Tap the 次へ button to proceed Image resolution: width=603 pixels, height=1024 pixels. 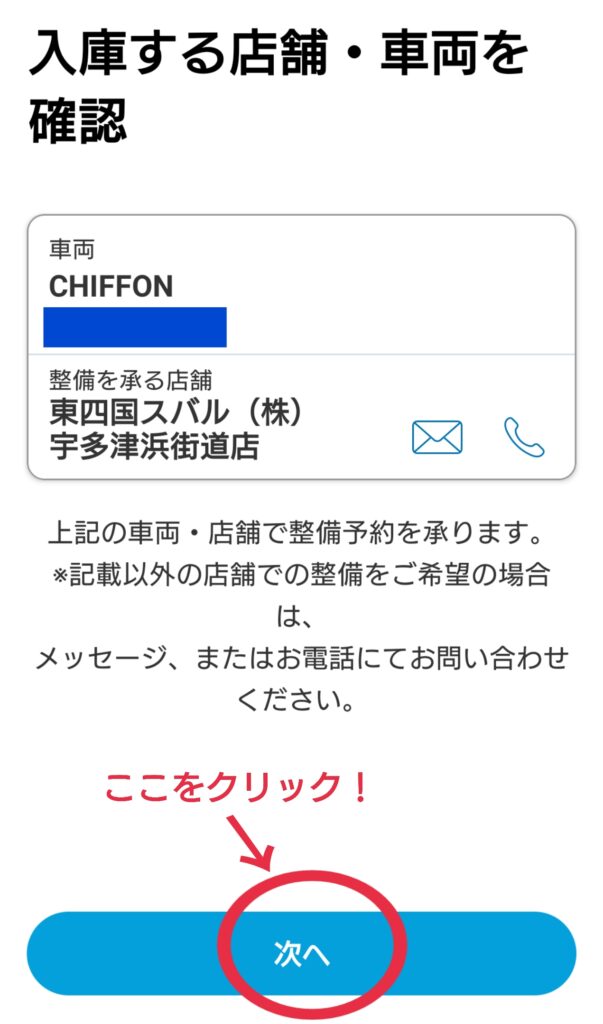click(x=301, y=953)
